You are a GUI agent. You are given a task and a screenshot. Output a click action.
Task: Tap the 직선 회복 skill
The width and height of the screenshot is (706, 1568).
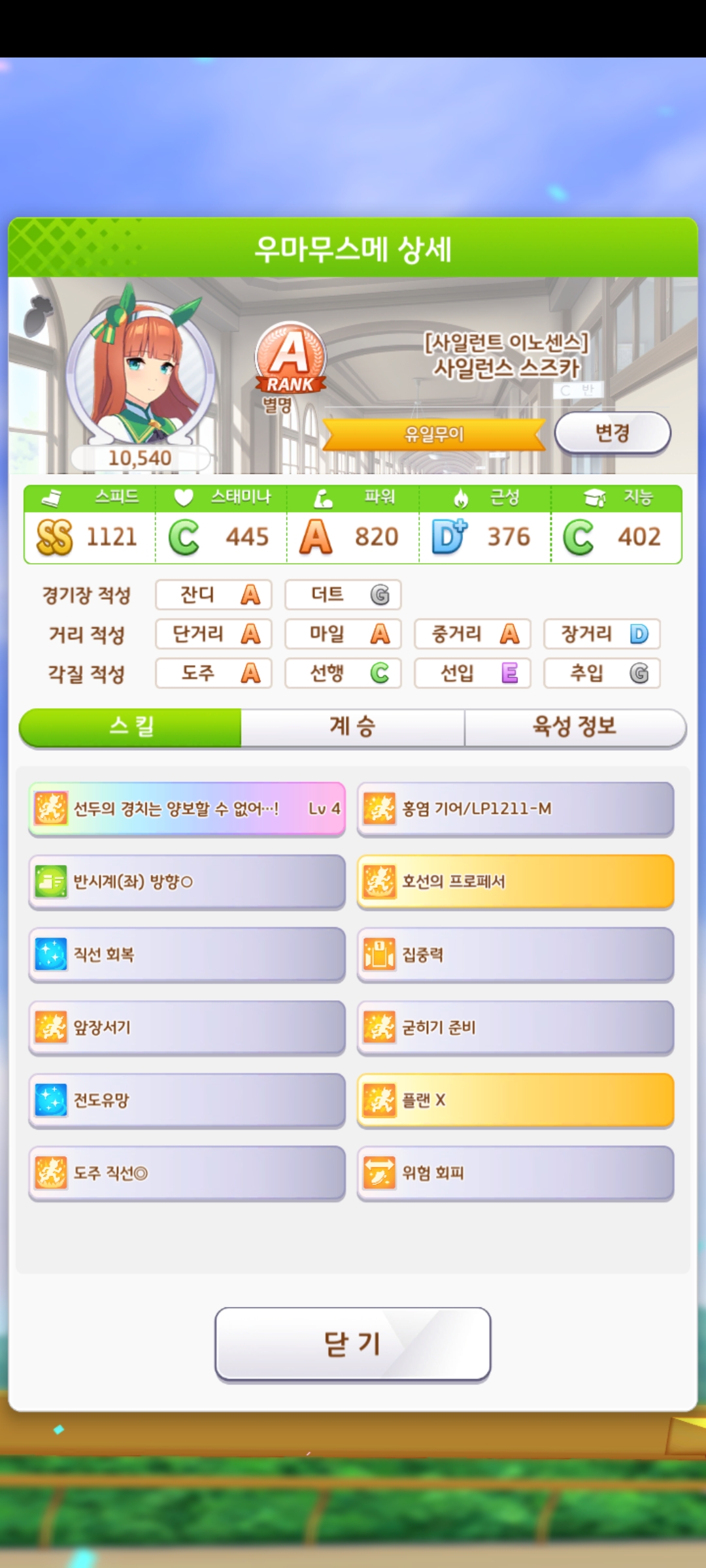click(187, 955)
